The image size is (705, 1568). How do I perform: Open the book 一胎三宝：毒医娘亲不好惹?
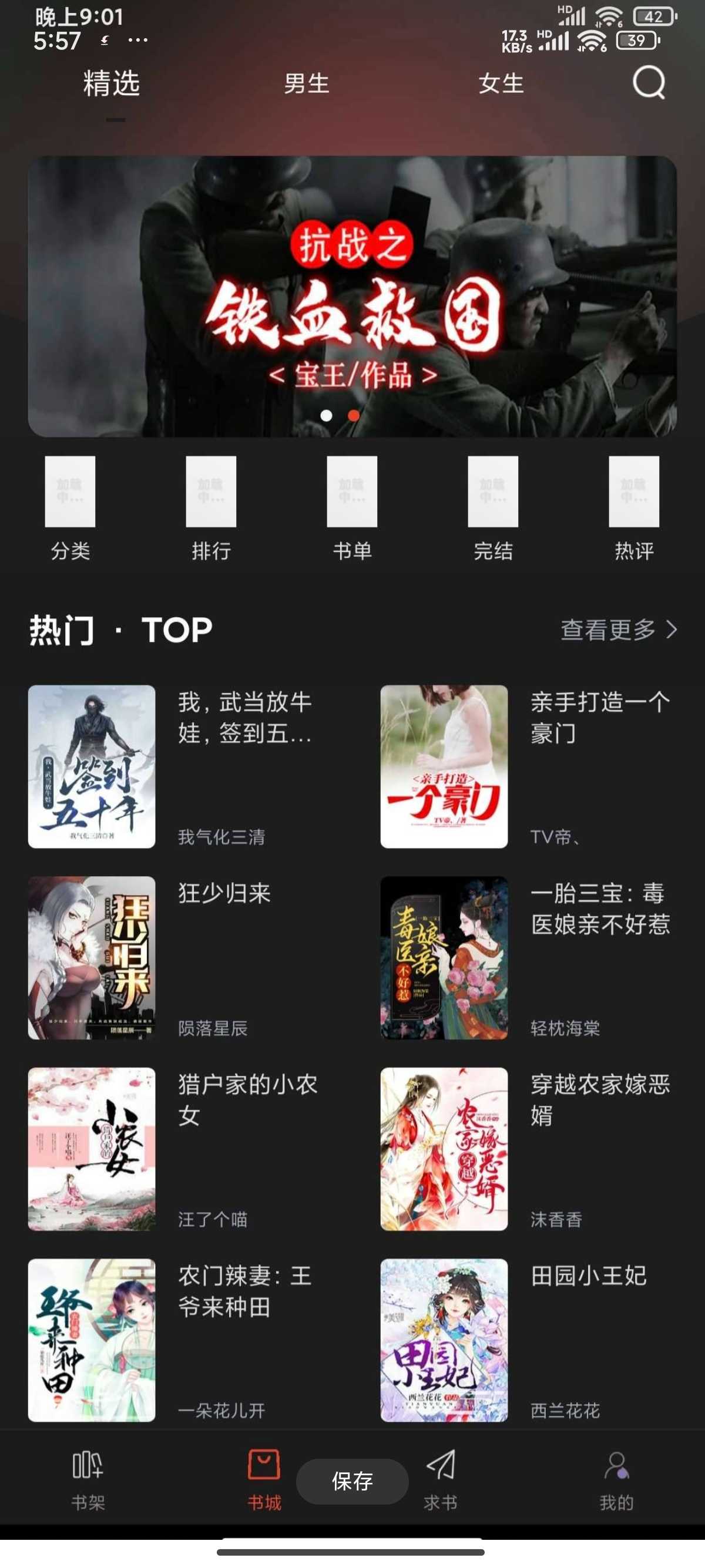point(444,957)
